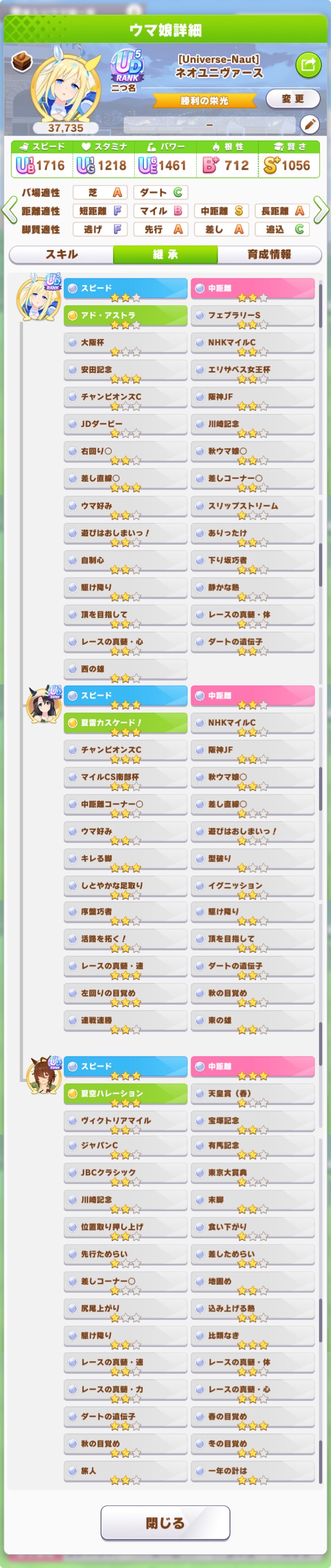
Task: Edit the memo with pencil icon
Action: coord(310,125)
